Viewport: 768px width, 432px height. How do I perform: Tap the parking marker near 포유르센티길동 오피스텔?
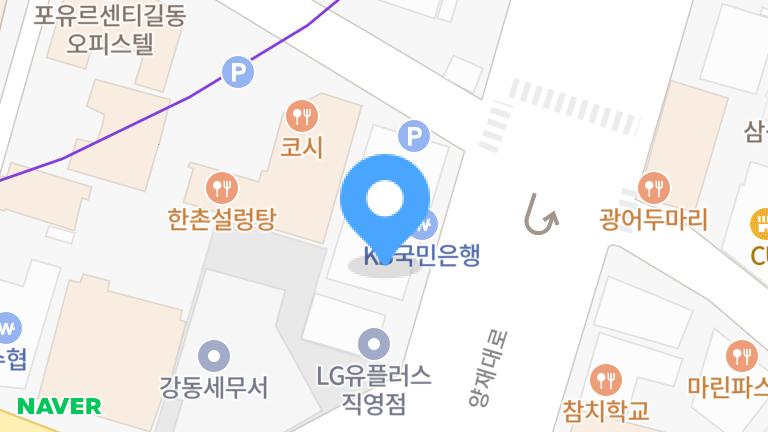pos(237,72)
